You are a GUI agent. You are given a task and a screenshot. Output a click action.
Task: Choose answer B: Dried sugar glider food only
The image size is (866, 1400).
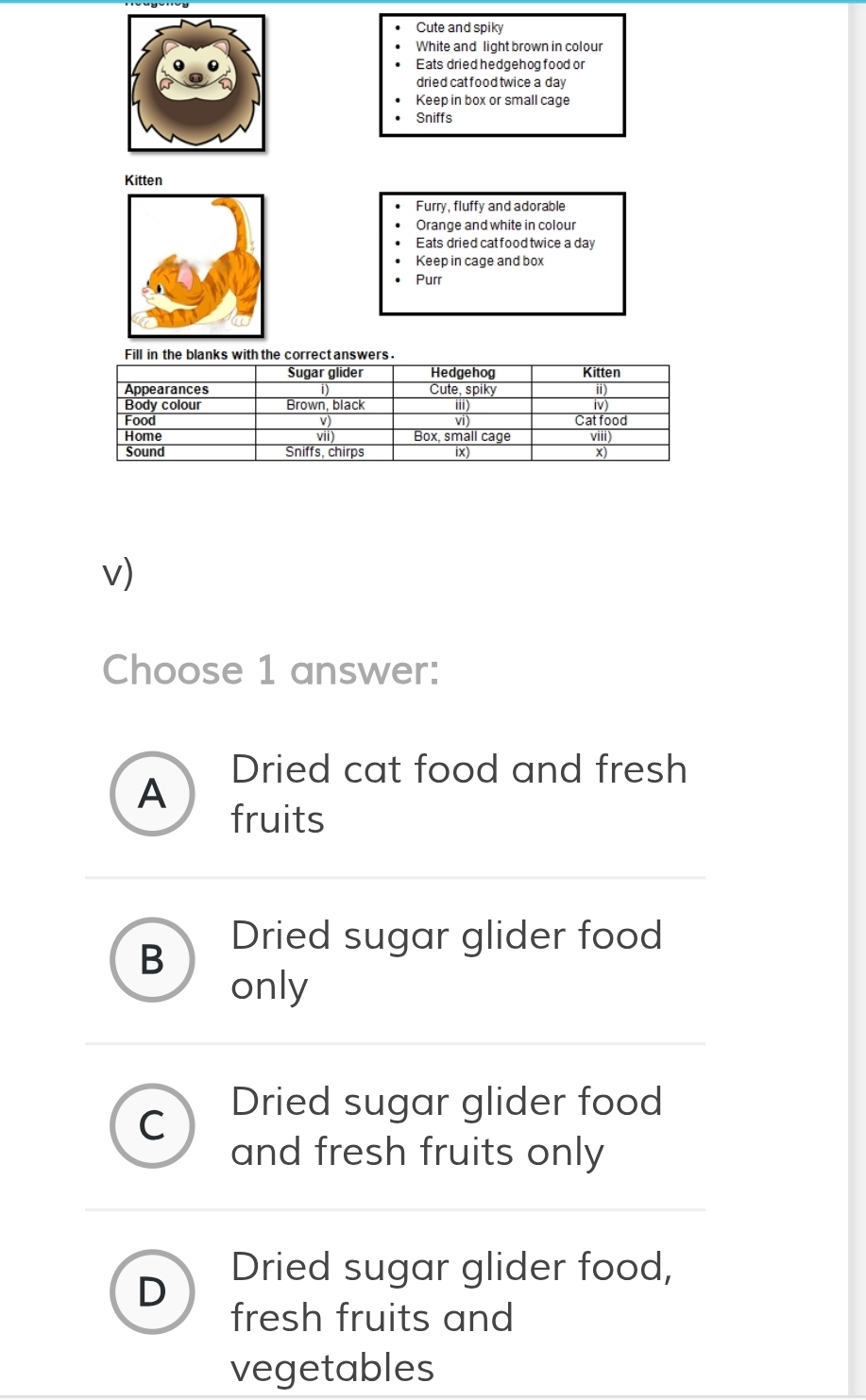(x=152, y=959)
